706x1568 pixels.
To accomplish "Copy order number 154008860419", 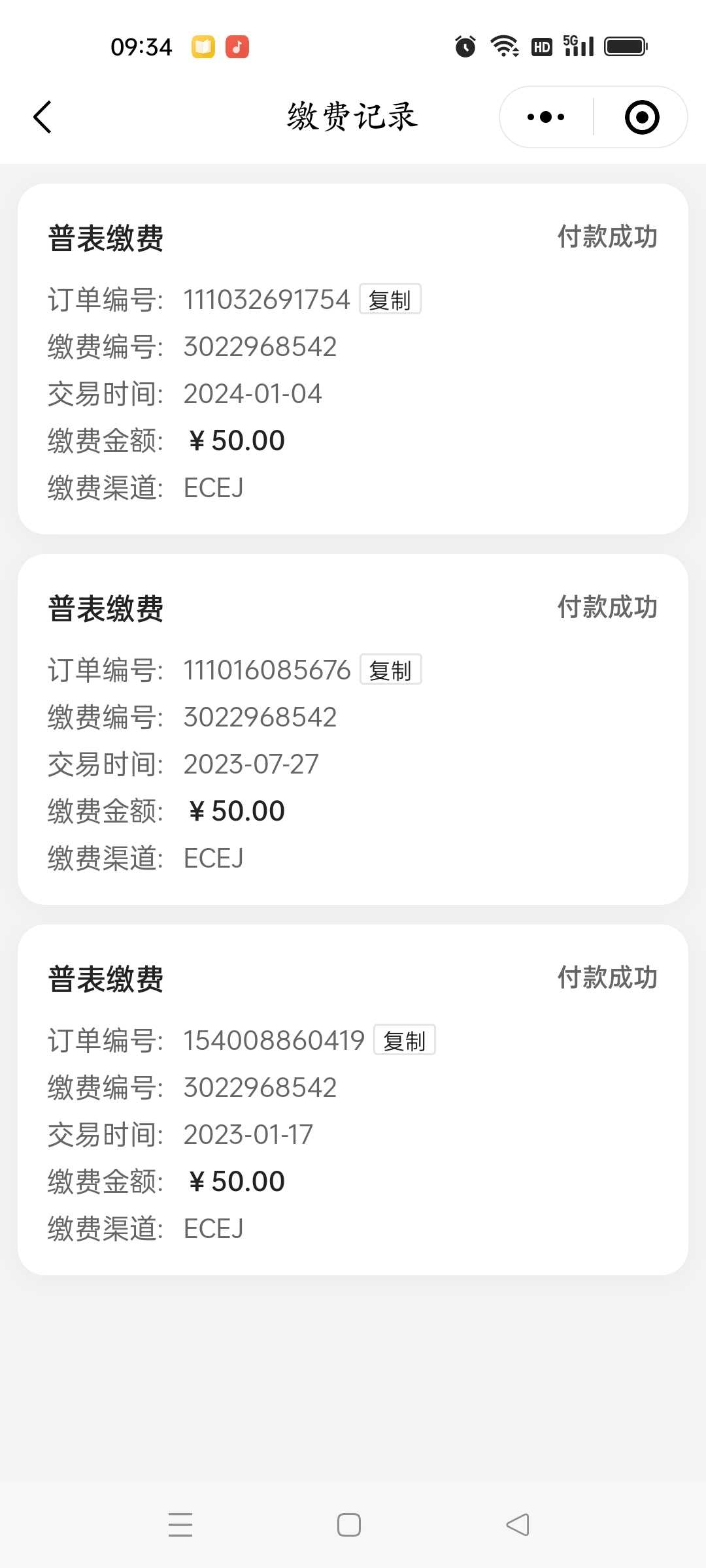I will click(x=405, y=1040).
